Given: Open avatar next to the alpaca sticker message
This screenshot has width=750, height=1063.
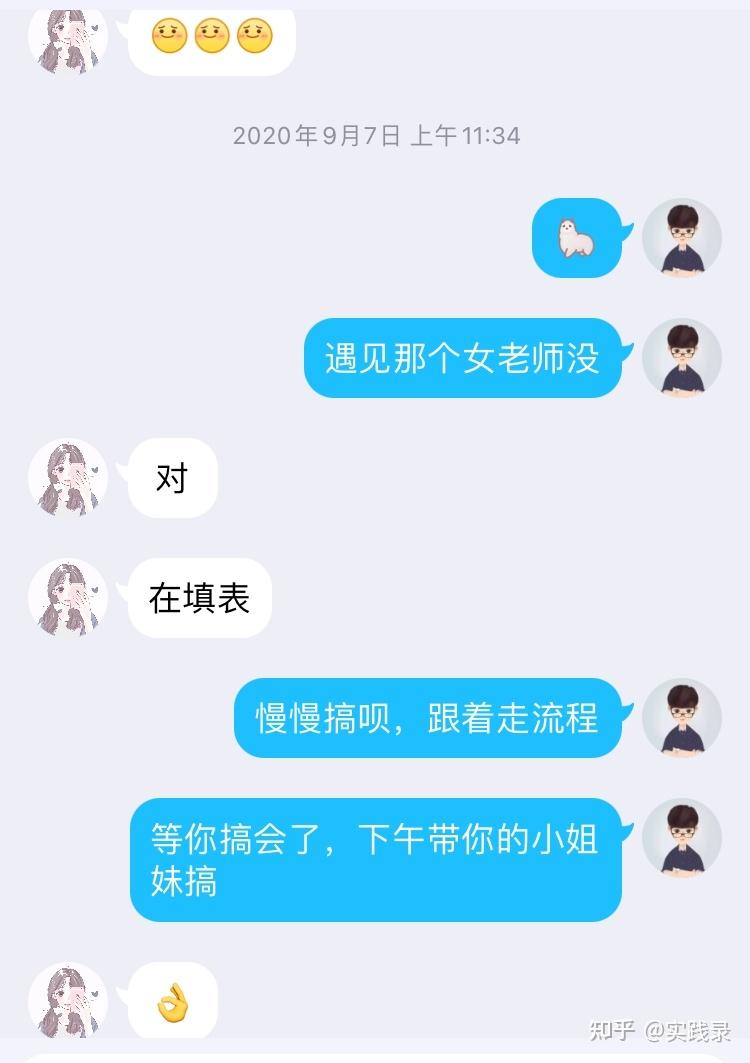Looking at the screenshot, I should click(682, 238).
